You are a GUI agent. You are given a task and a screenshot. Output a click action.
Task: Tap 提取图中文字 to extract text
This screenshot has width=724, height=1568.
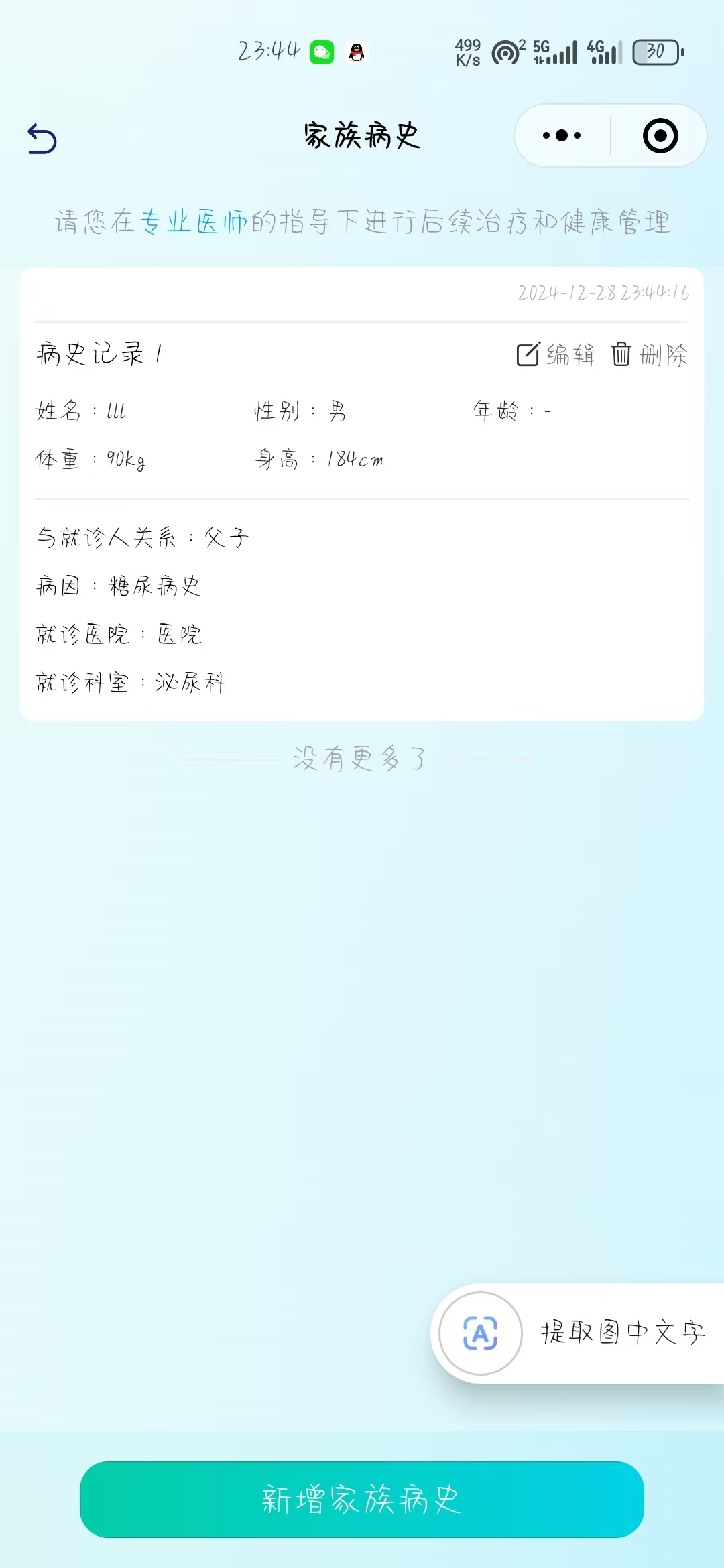[x=577, y=1333]
